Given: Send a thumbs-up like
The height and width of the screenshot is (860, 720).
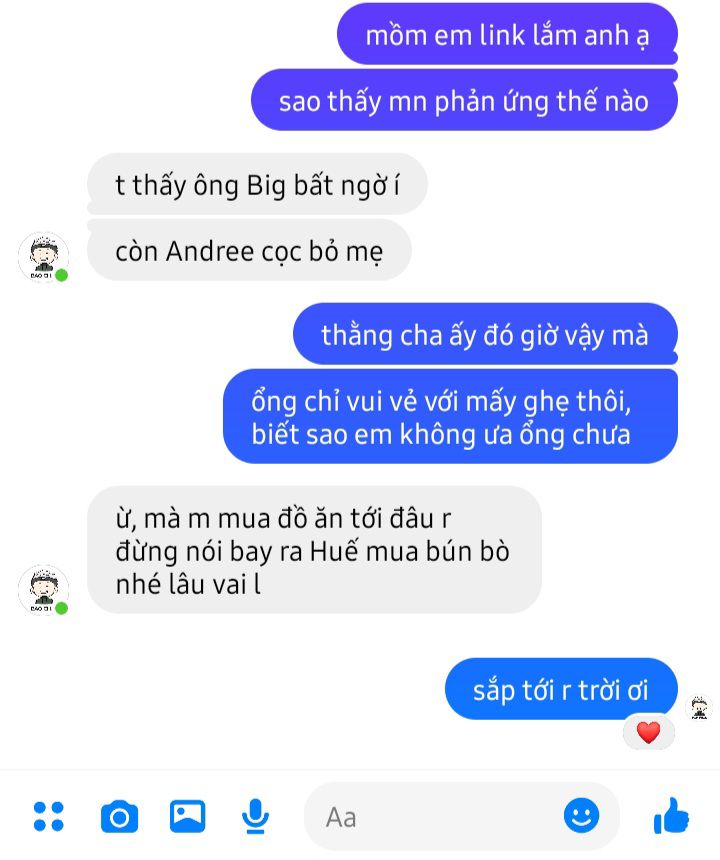Looking at the screenshot, I should [671, 816].
